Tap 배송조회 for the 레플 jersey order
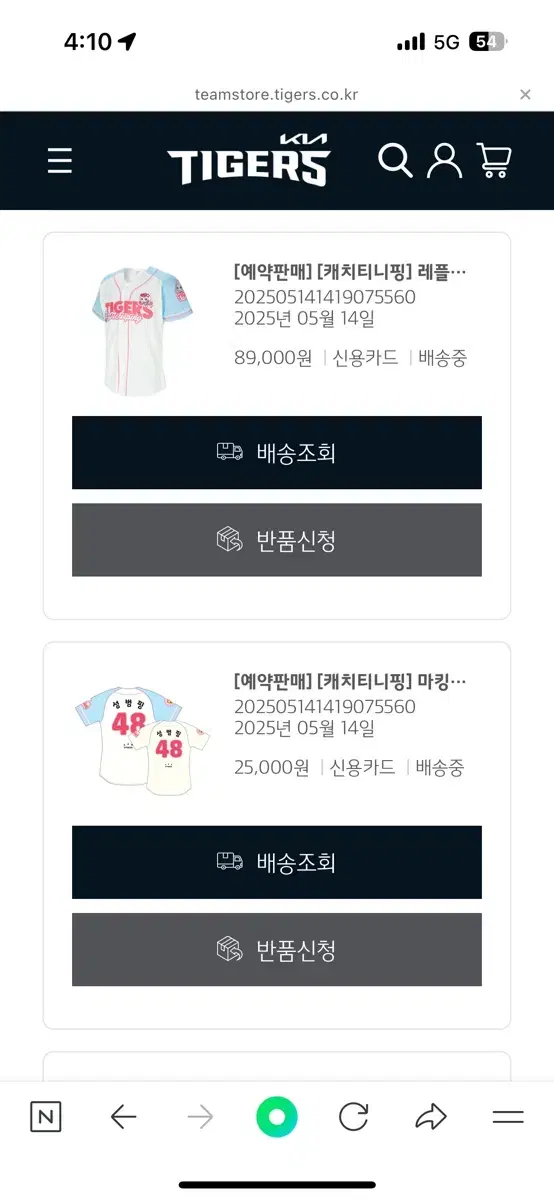The image size is (554, 1200). (x=277, y=453)
